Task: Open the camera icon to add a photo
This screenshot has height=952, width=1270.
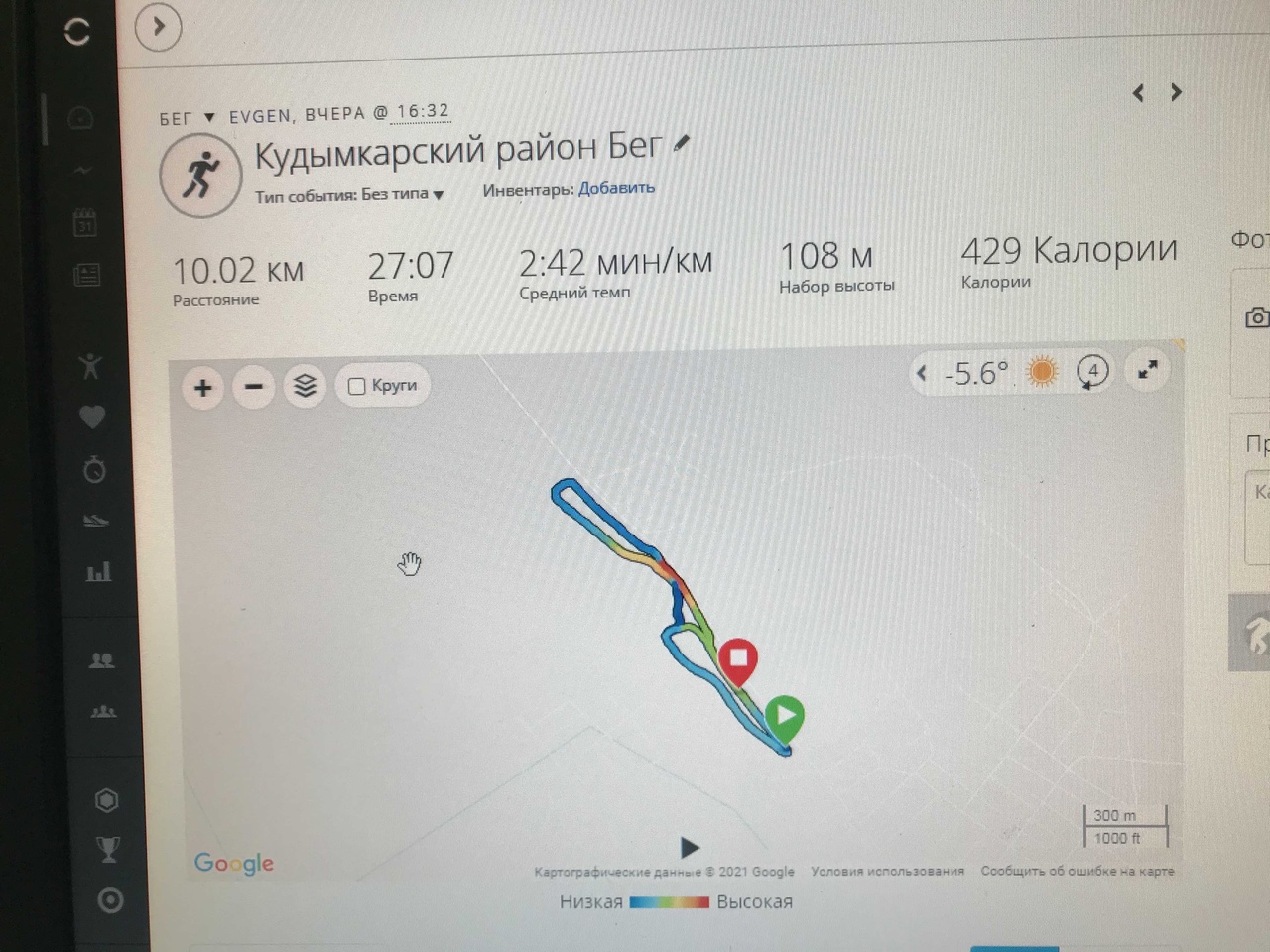Action: click(x=1256, y=318)
